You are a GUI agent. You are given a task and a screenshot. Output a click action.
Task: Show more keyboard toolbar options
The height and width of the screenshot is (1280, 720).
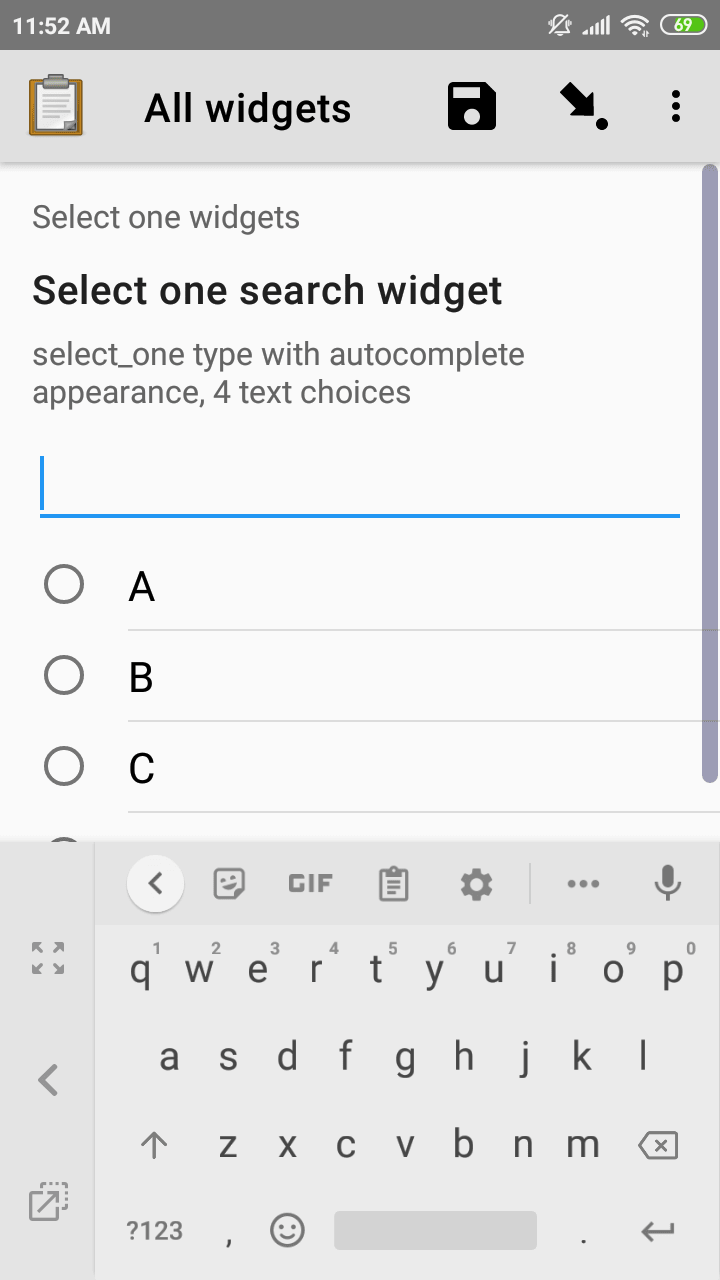pos(583,884)
